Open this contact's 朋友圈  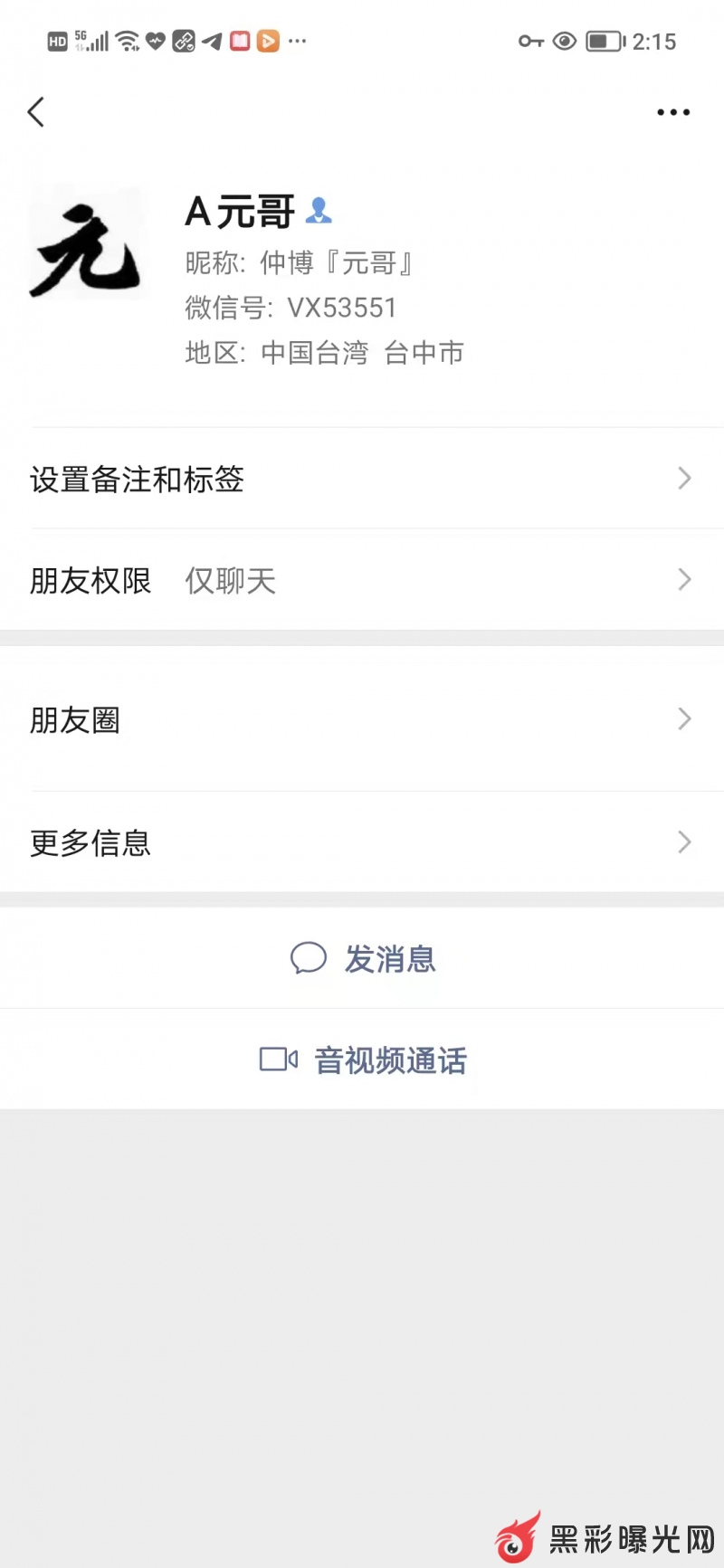(x=362, y=719)
